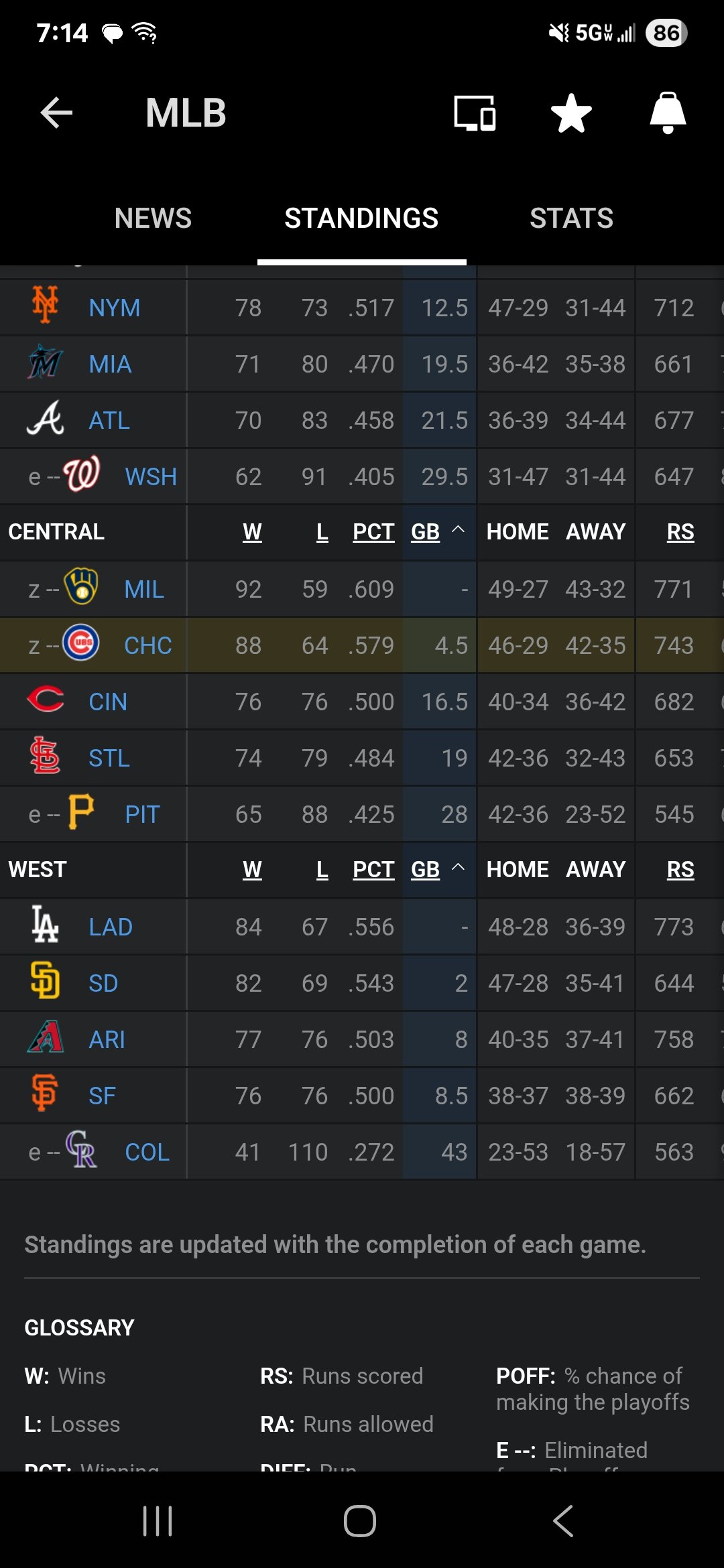724x1568 pixels.
Task: Open the MIA team page
Action: pos(110,365)
